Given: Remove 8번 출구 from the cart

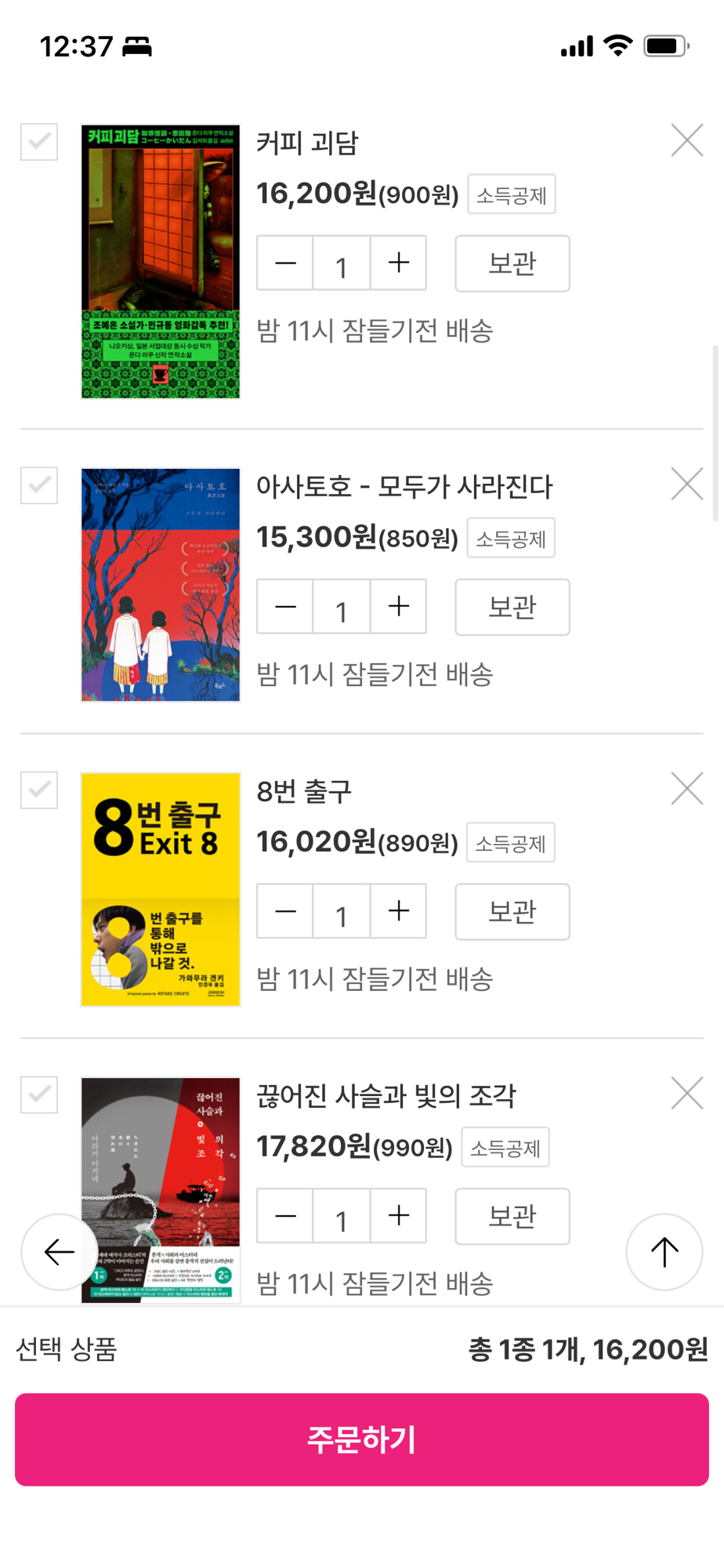Looking at the screenshot, I should click(686, 789).
